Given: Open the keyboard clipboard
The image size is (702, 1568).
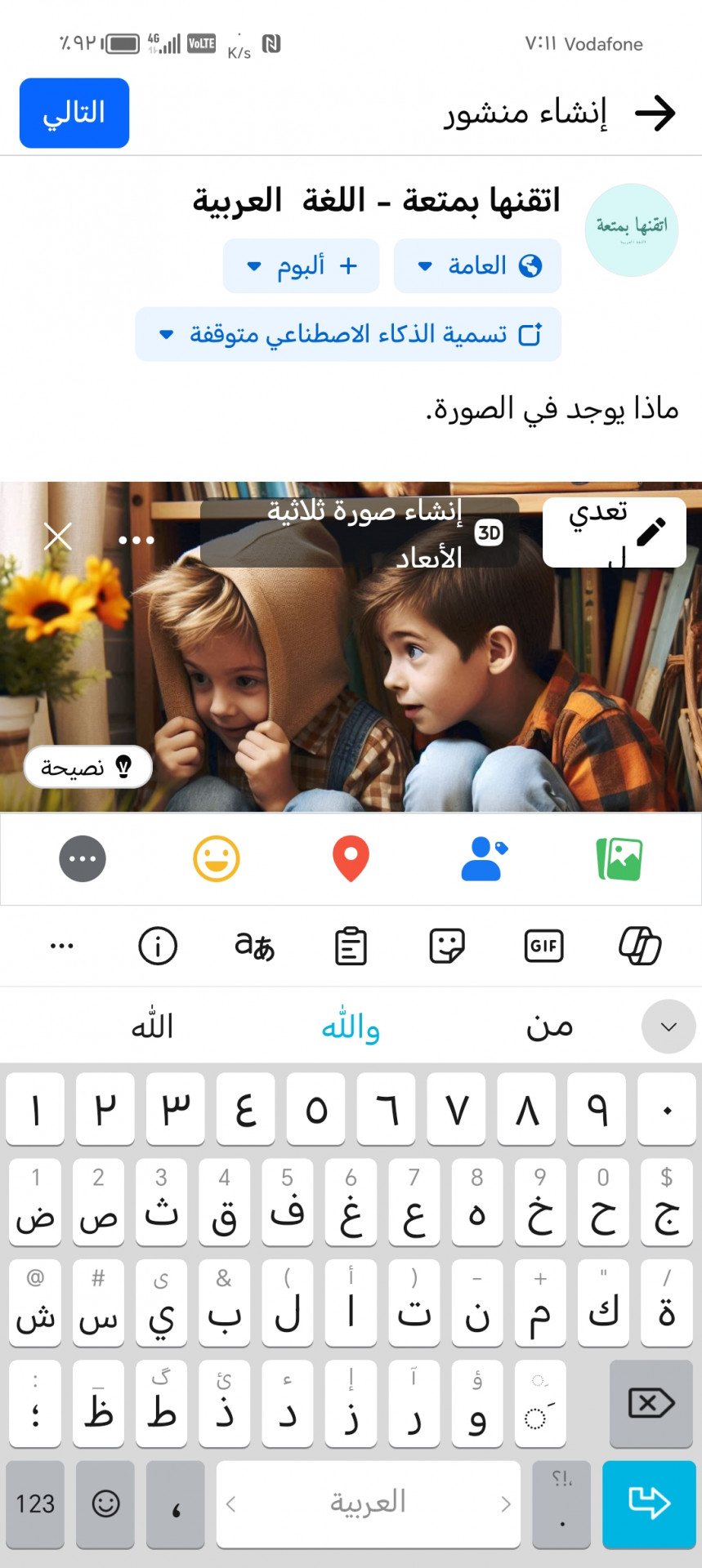Looking at the screenshot, I should 351,947.
